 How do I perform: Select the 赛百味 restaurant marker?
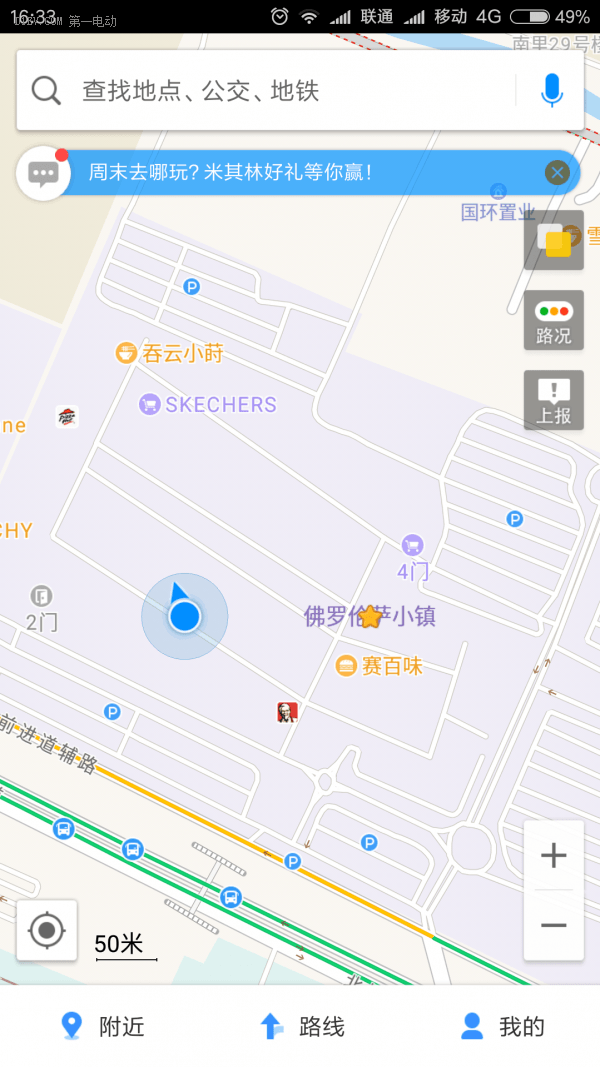380,666
